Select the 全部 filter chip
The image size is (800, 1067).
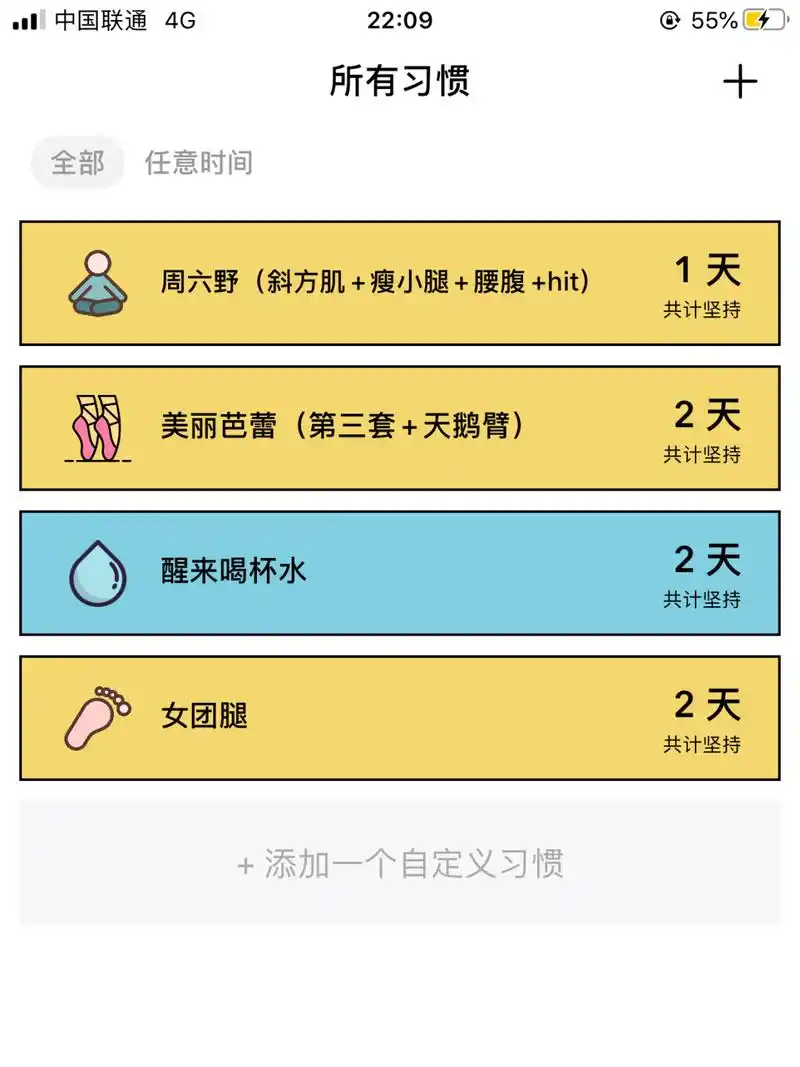(77, 162)
